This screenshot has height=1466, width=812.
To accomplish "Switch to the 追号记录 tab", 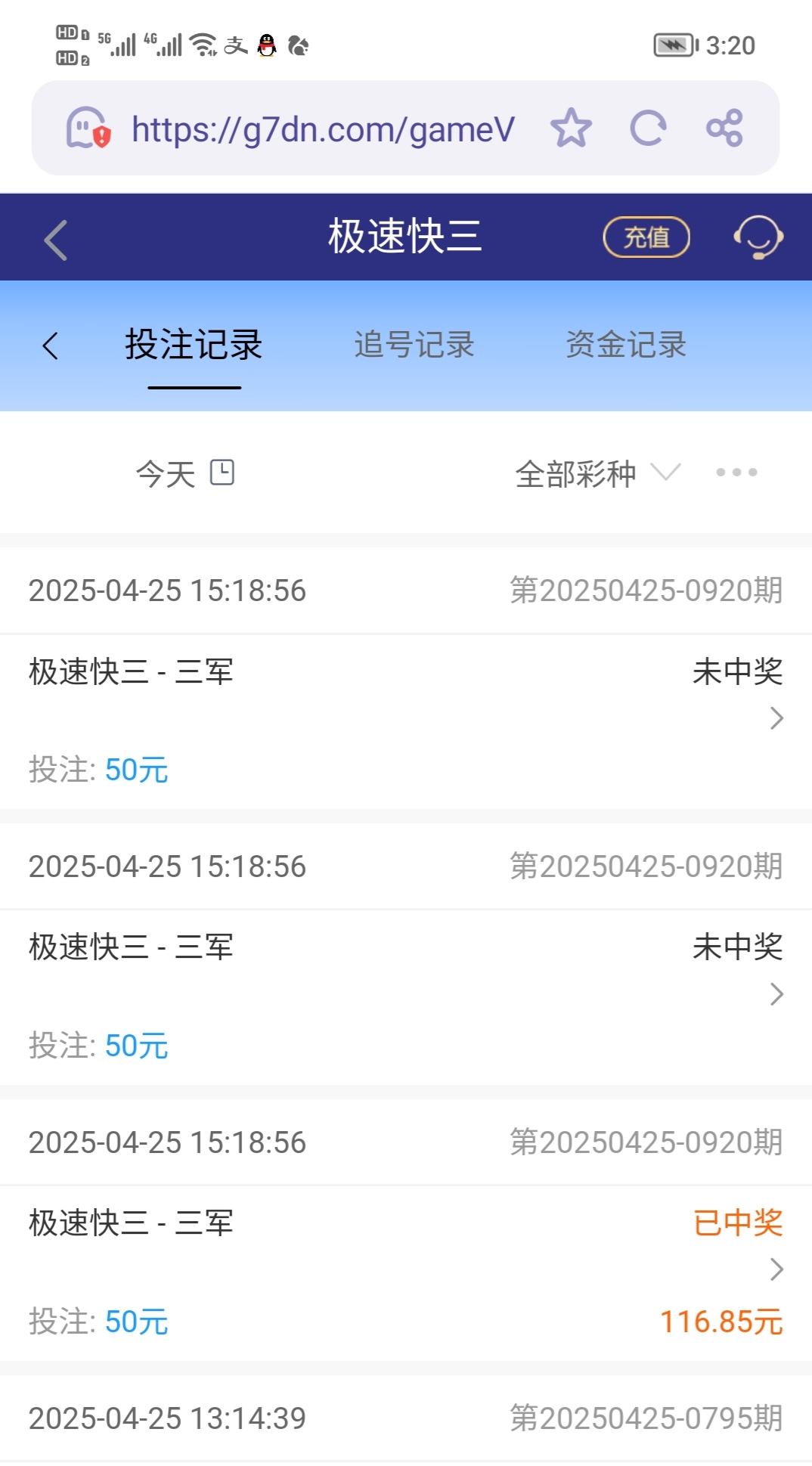I will pyautogui.click(x=414, y=345).
